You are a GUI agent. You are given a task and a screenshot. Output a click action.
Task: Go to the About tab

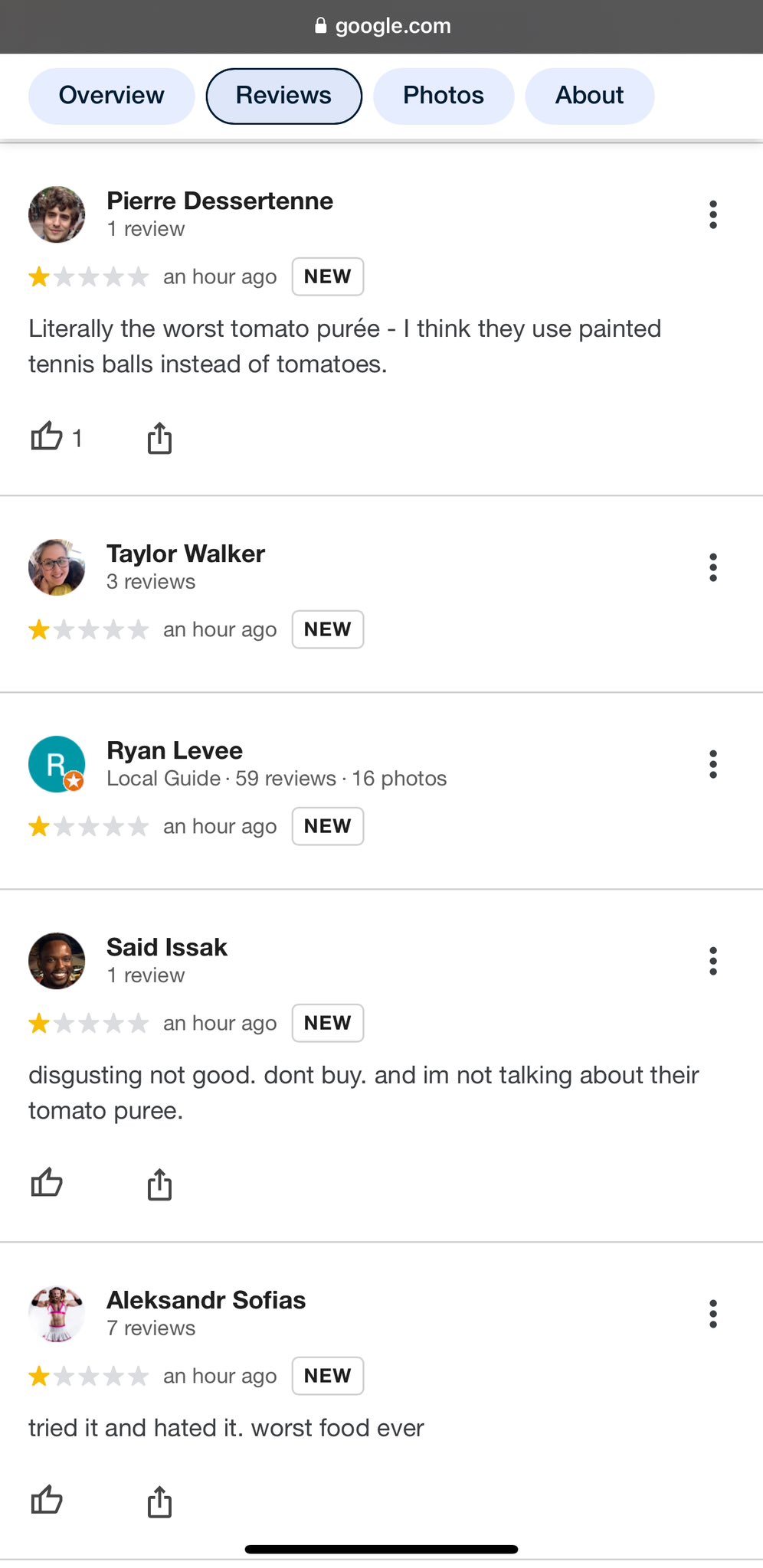coord(589,96)
